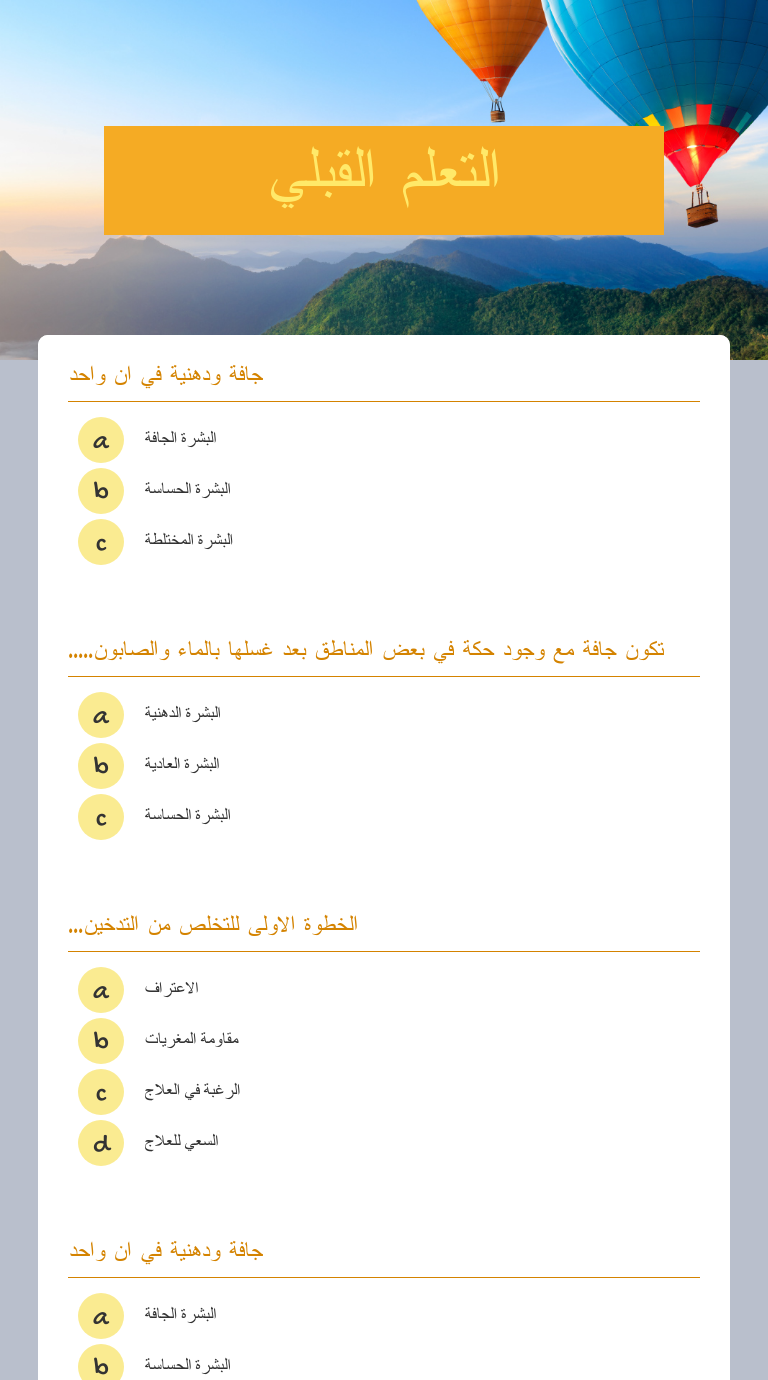The width and height of the screenshot is (768, 1380).
Task: Click the 'c' badge for 'البشرة الحساسة' answer
Action: coord(100,816)
